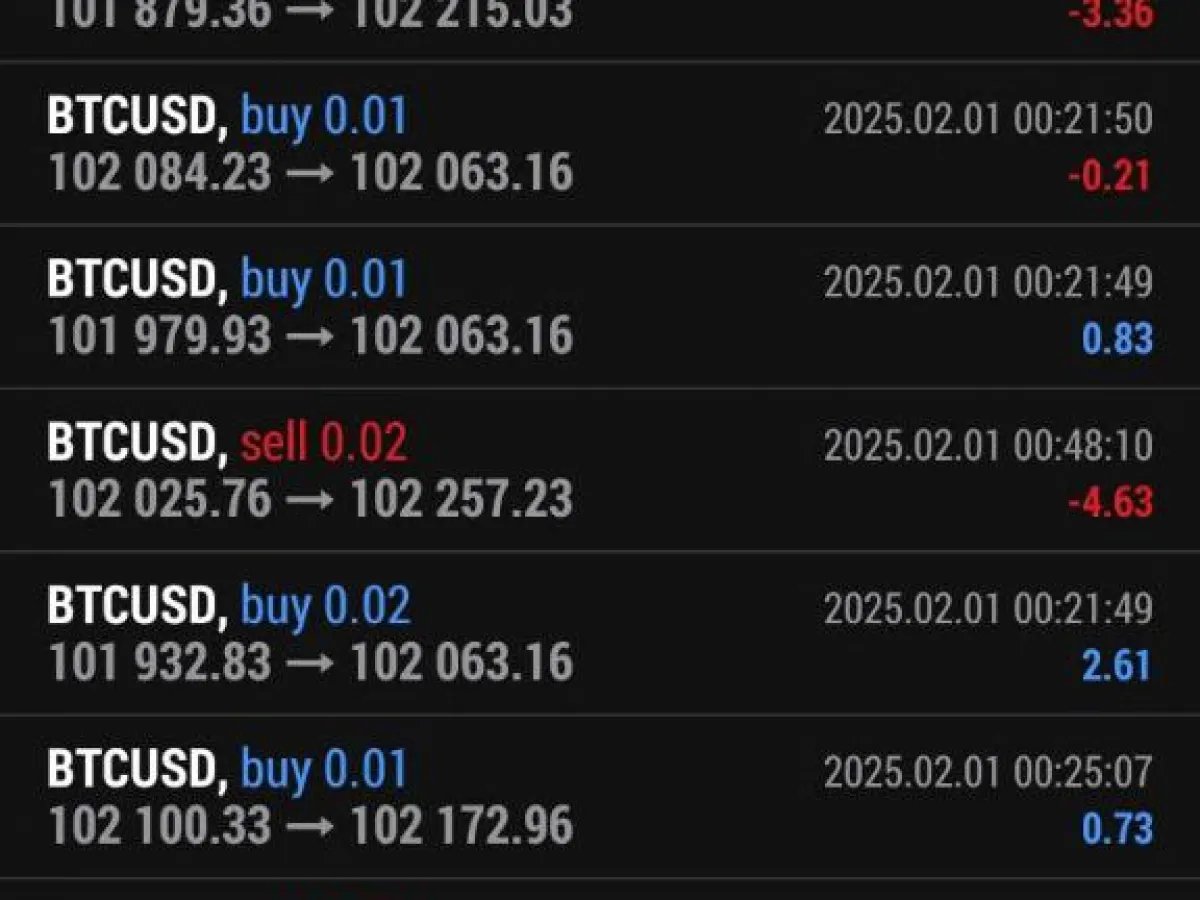Expand the BTCUSD buy 0.02 trade with 2.61 profit

tap(600, 633)
